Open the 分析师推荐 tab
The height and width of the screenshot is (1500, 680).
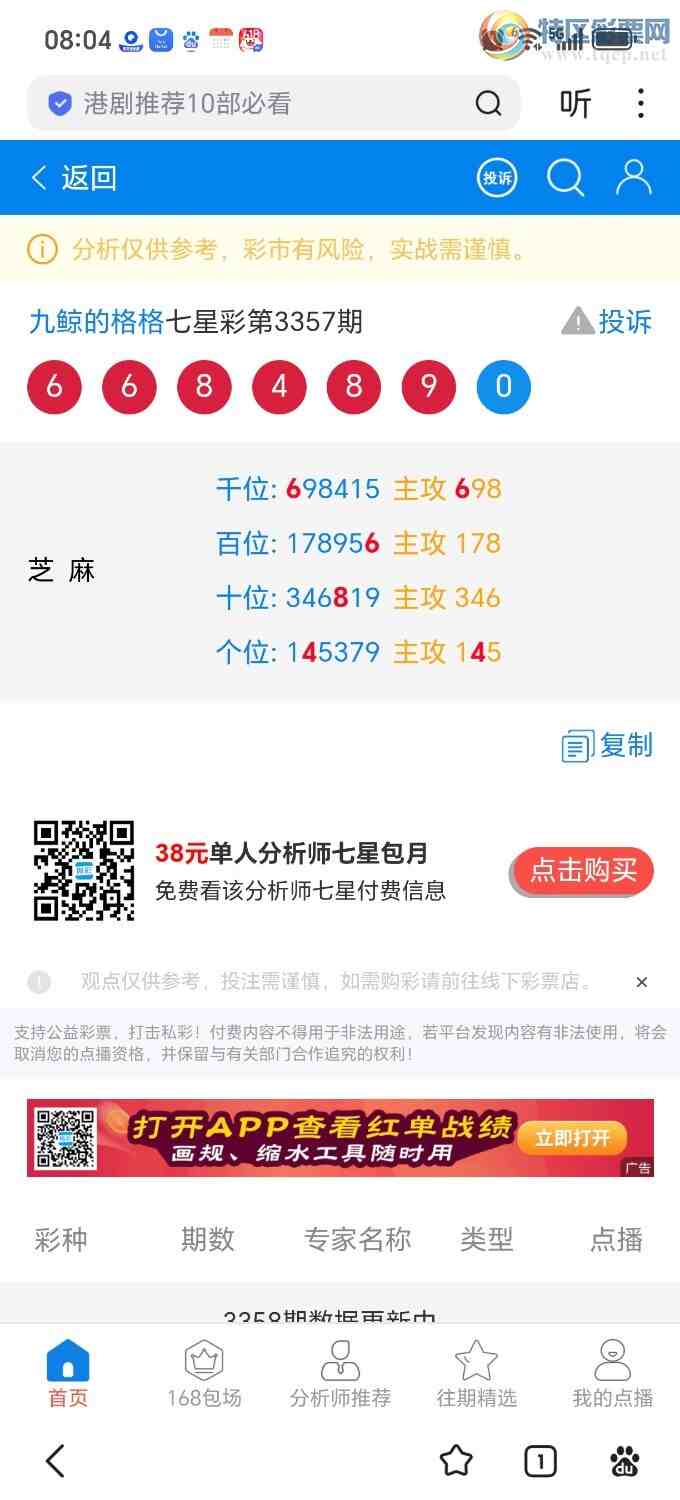pyautogui.click(x=340, y=1374)
